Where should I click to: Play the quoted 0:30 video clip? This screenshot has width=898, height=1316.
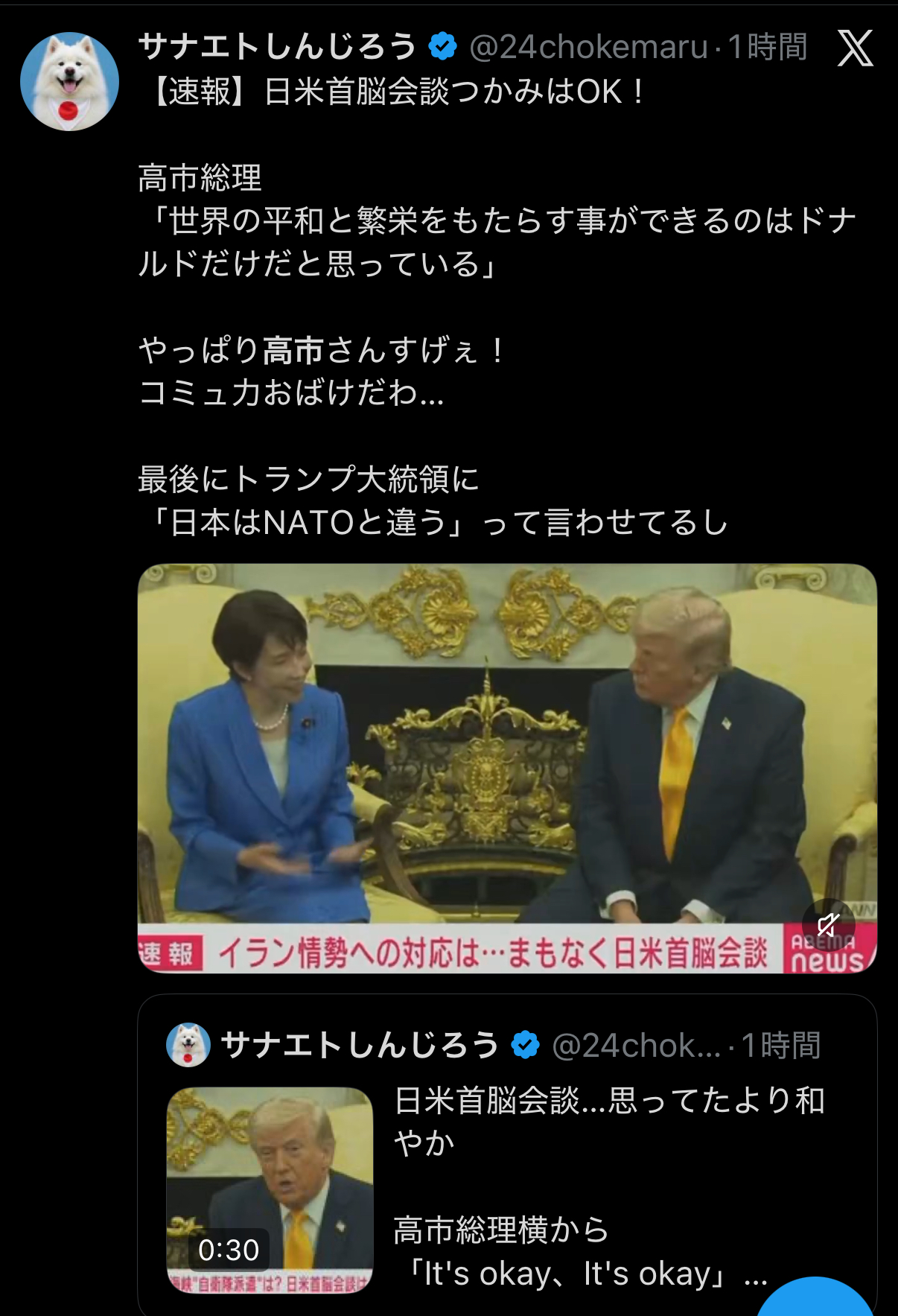click(x=270, y=1189)
